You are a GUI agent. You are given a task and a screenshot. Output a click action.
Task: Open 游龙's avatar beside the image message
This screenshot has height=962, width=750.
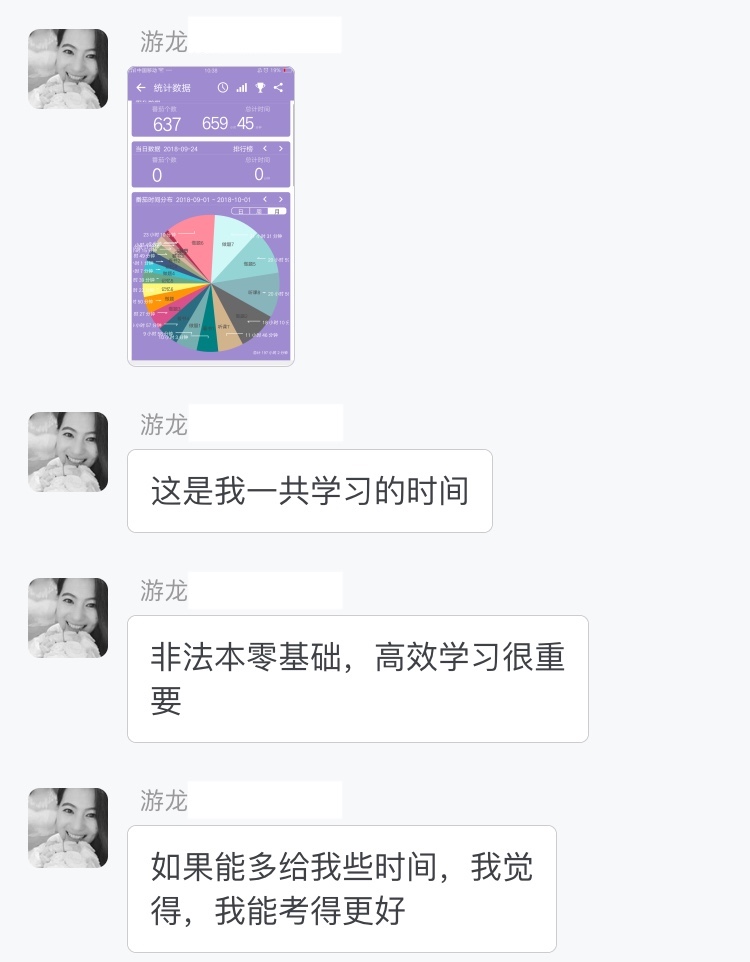tap(68, 69)
